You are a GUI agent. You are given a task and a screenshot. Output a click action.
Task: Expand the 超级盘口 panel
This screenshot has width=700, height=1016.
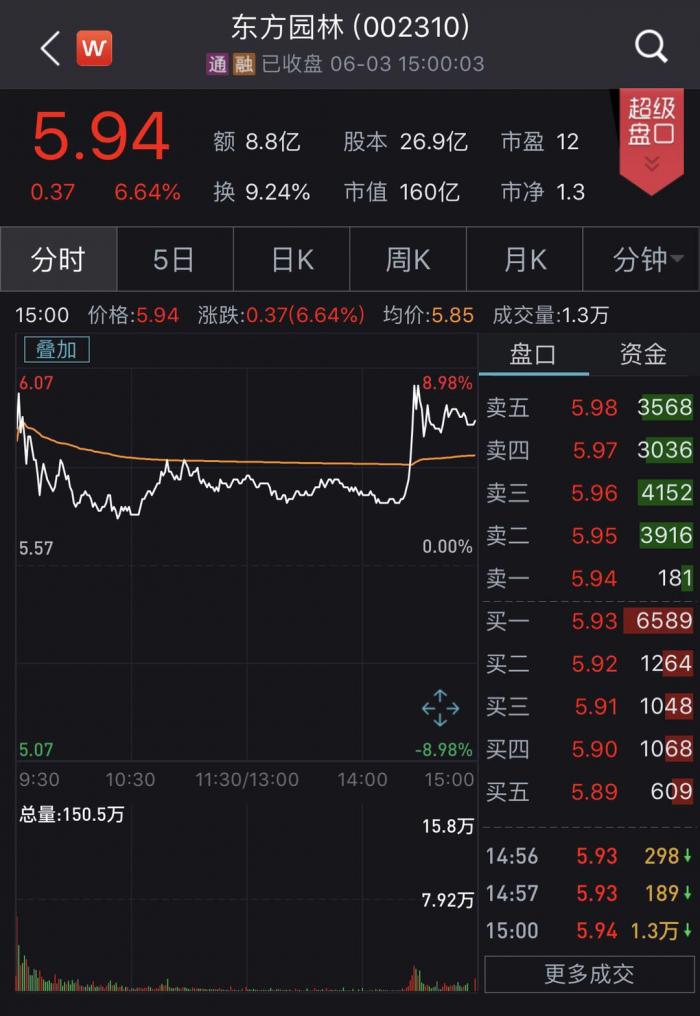click(x=651, y=141)
